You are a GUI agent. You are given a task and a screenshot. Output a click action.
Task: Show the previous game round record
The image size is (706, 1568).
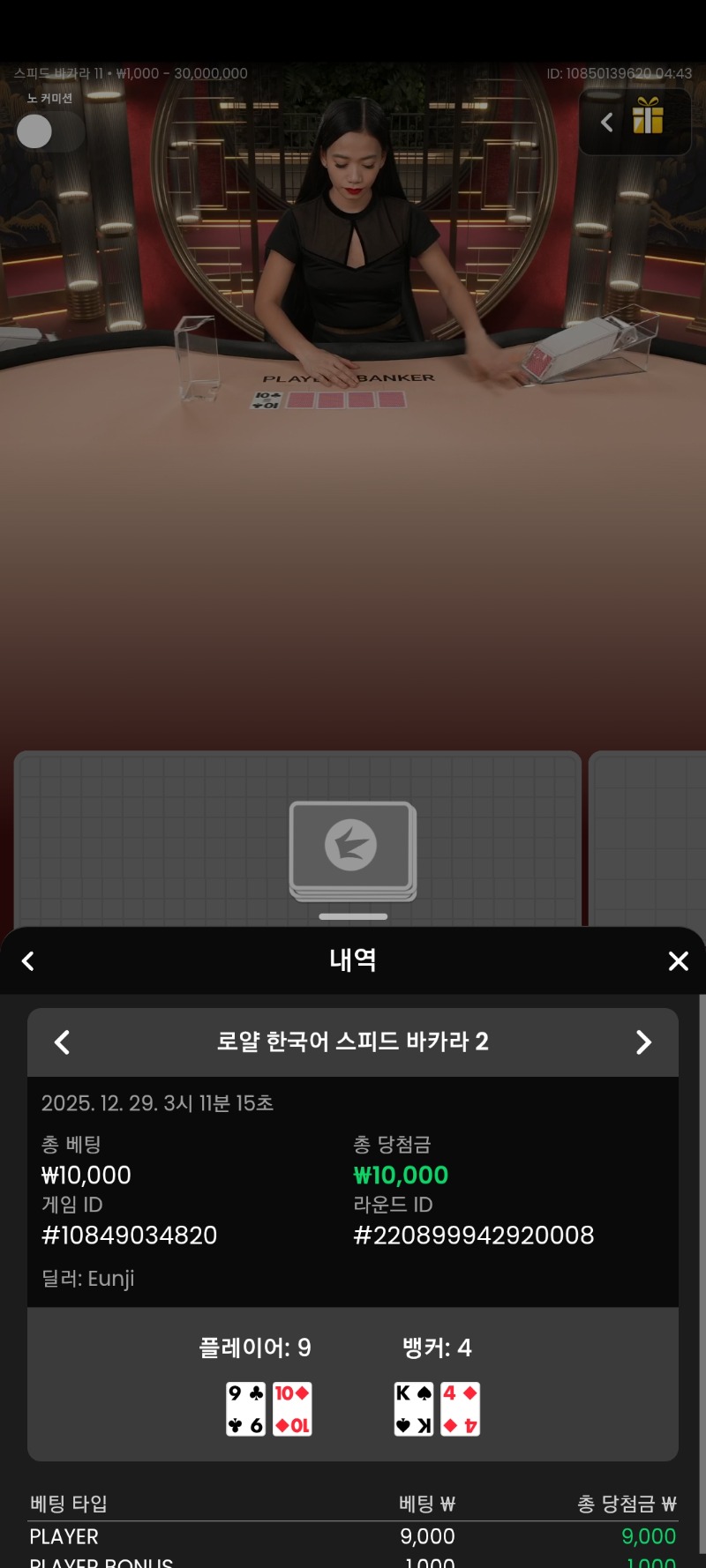coord(63,1042)
